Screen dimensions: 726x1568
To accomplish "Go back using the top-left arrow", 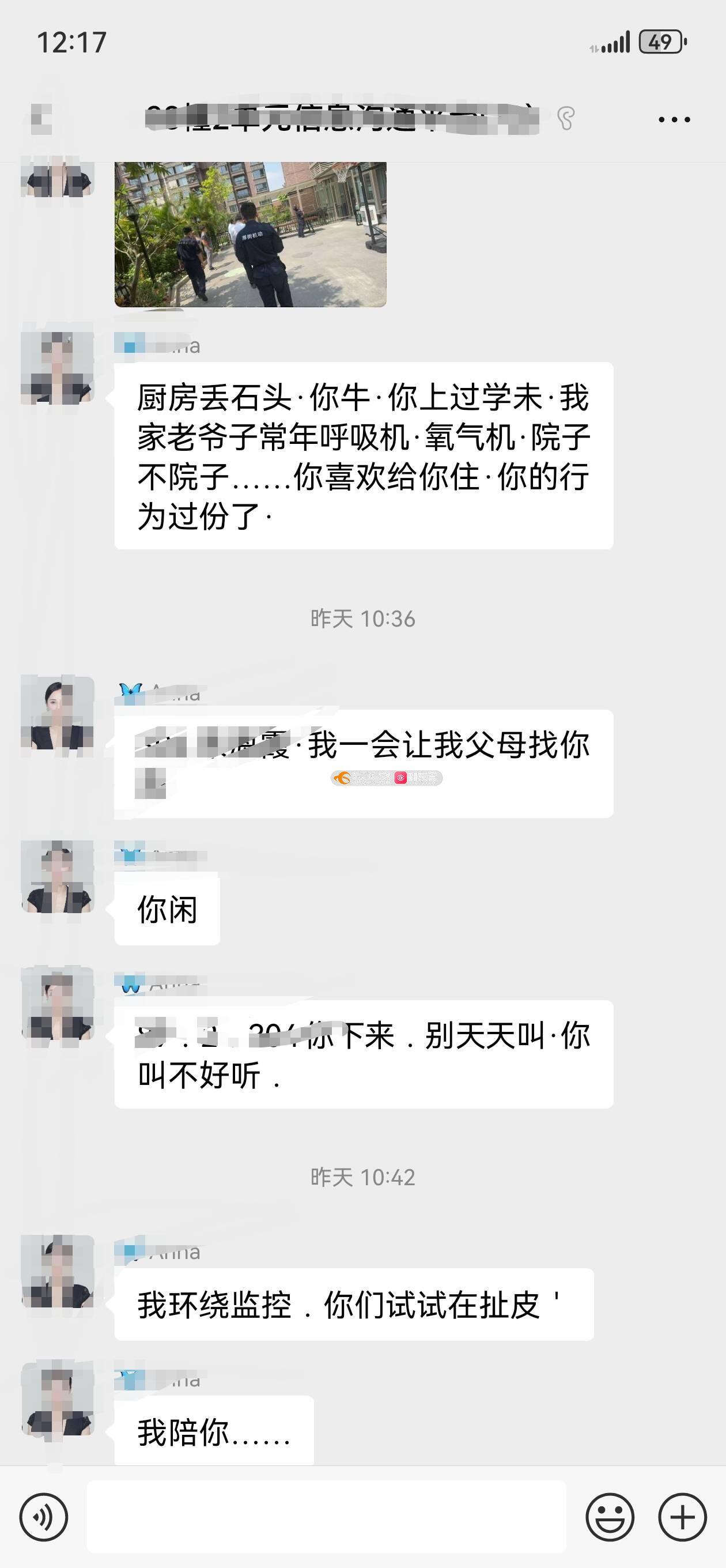I will [x=41, y=119].
